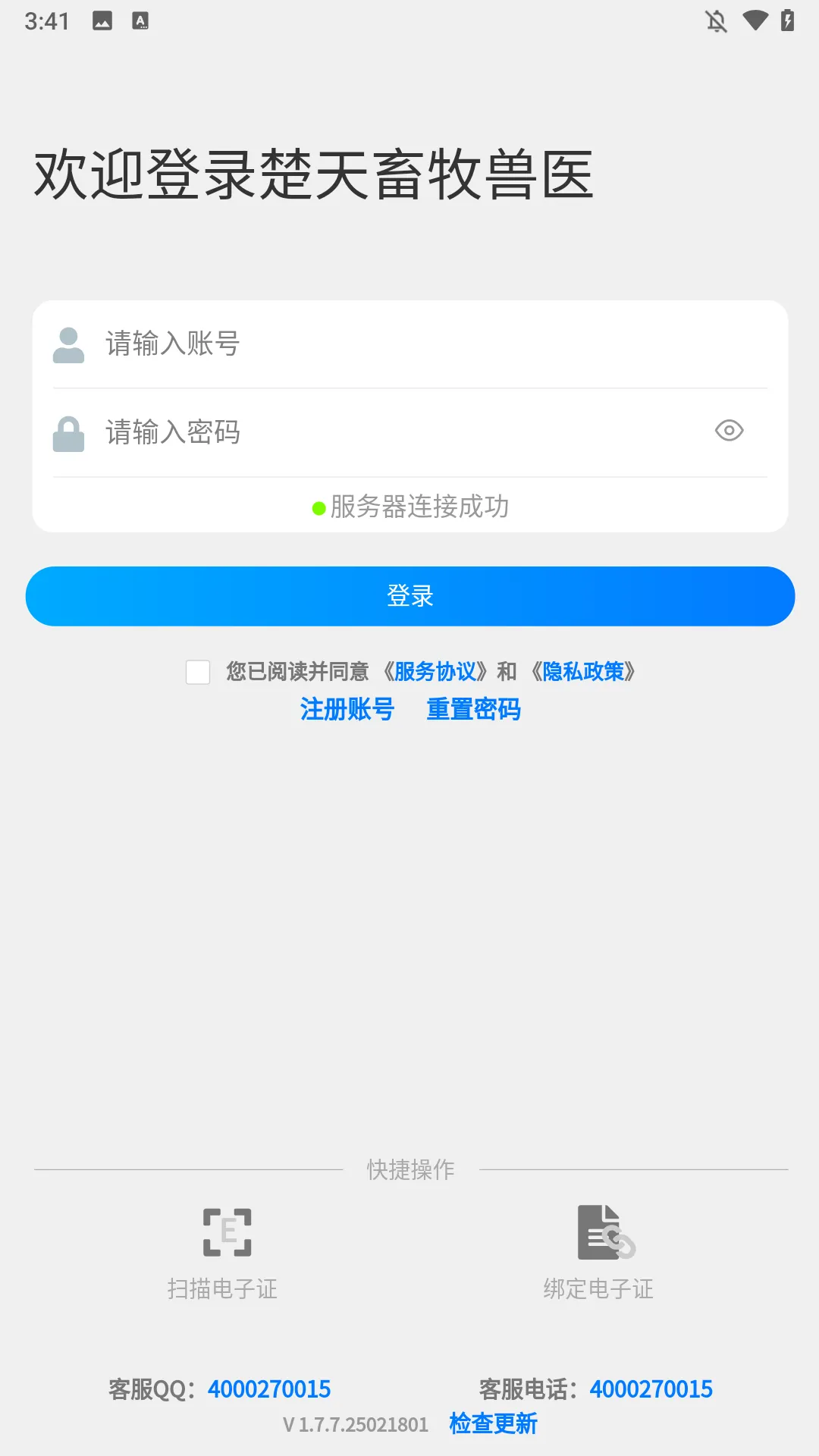
Task: Click the password lock icon
Action: click(69, 432)
